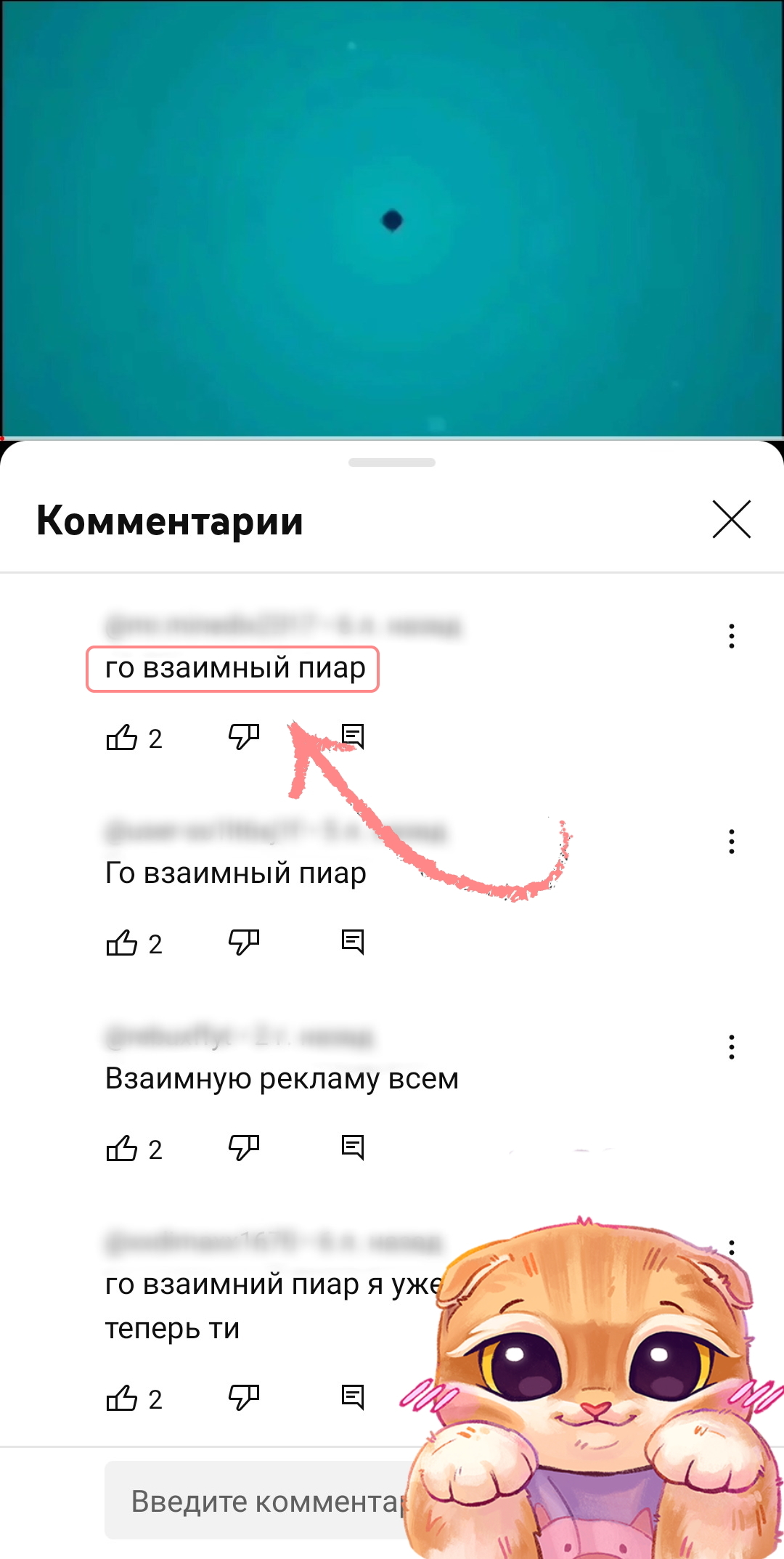Dislike the red-boxed 'го взаимный пиар' comment
784x1559 pixels.
pos(244,737)
